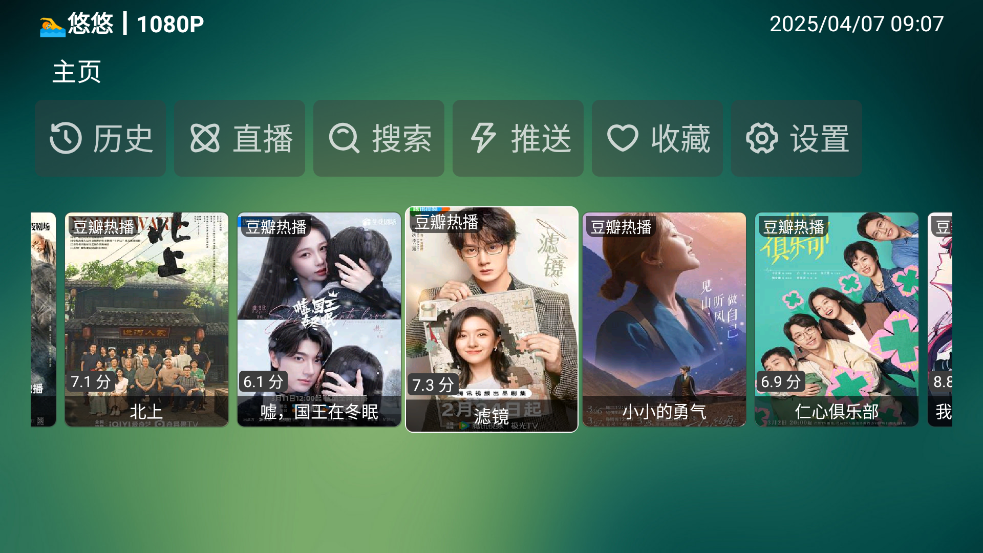Open the 北上 show card
Image resolution: width=983 pixels, height=553 pixels.
(x=147, y=320)
